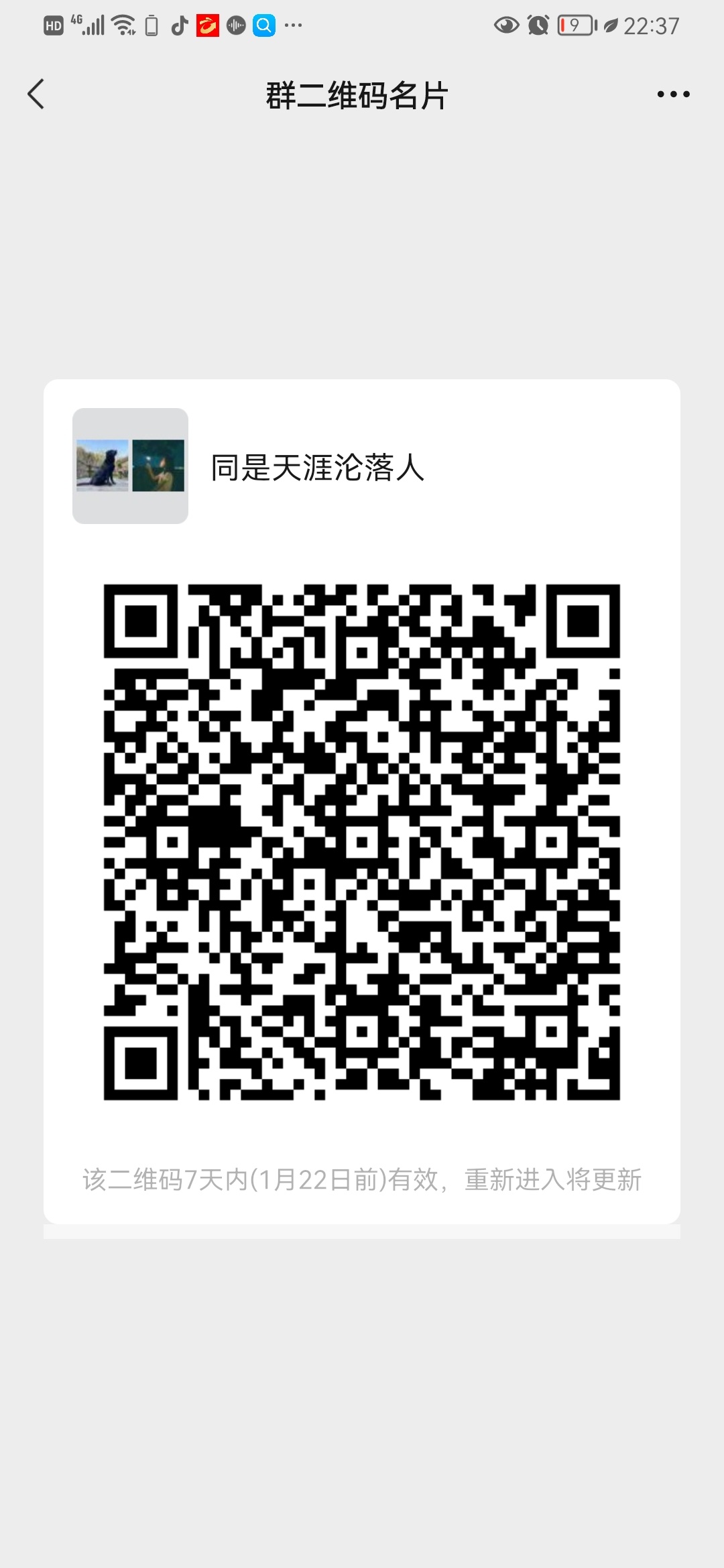Go back from the group QR code card

coord(36,94)
